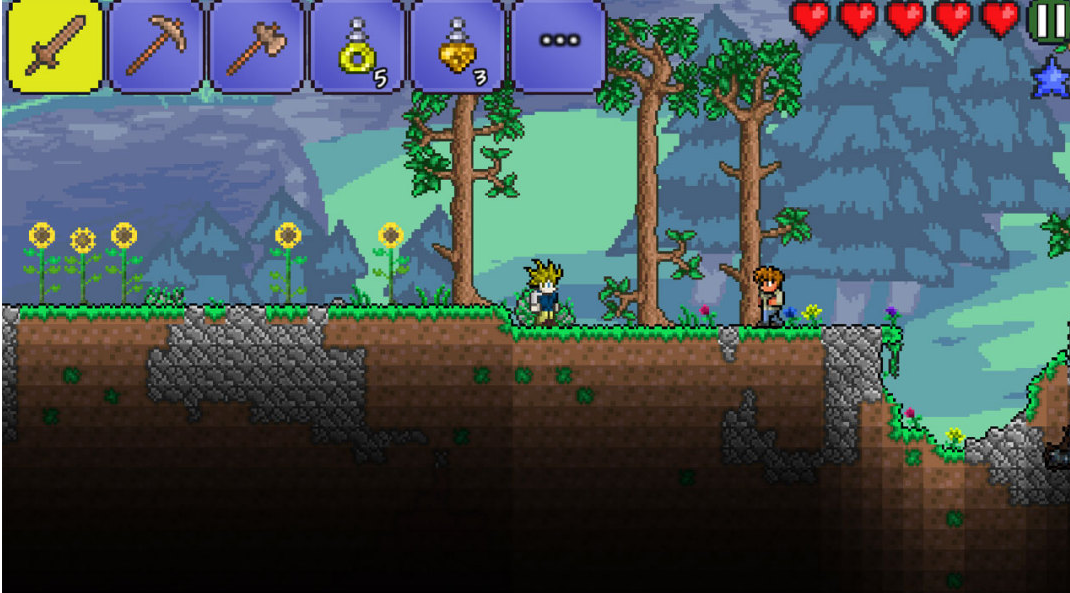Open the inventory with the three-dots slot
Screen dimensions: 1070x593
(x=558, y=44)
